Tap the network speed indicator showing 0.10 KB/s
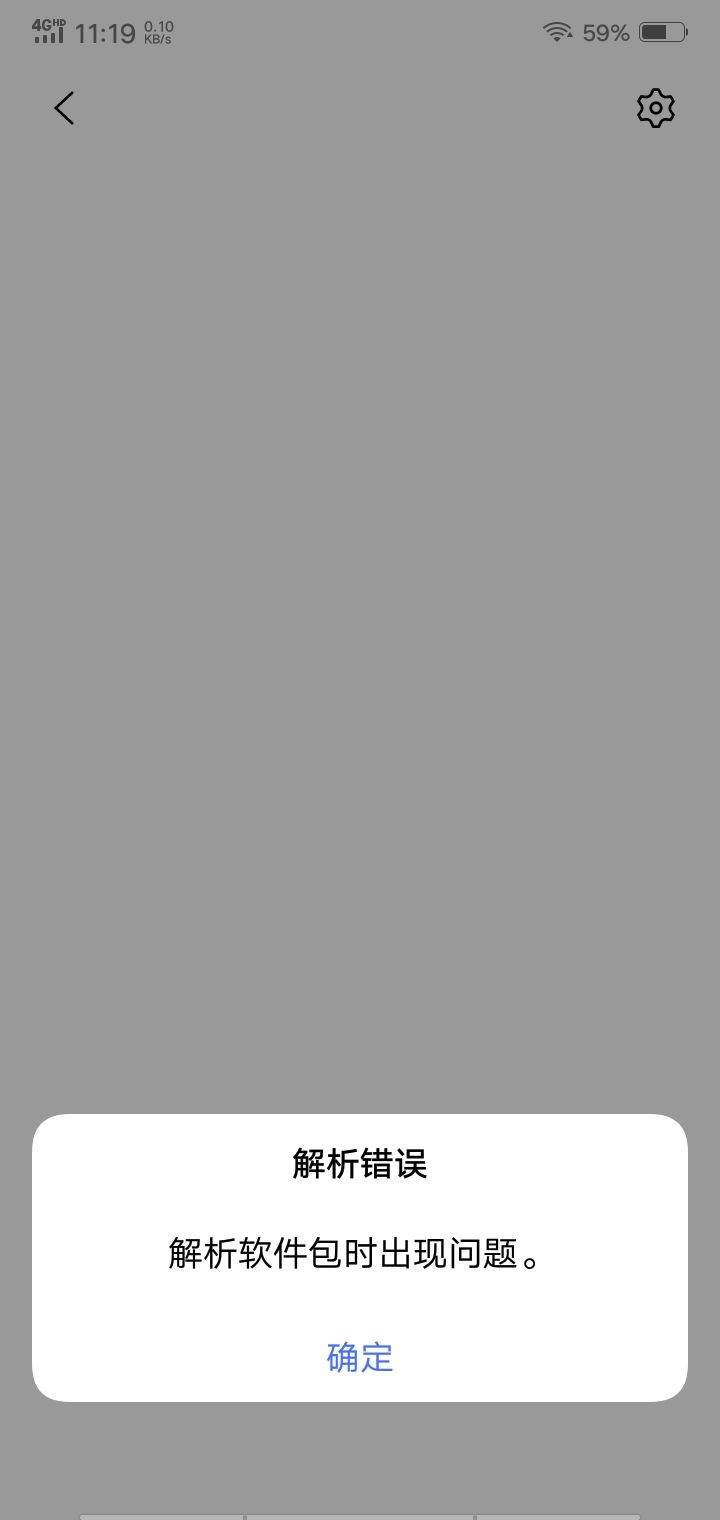Image resolution: width=720 pixels, height=1520 pixels. tap(158, 30)
